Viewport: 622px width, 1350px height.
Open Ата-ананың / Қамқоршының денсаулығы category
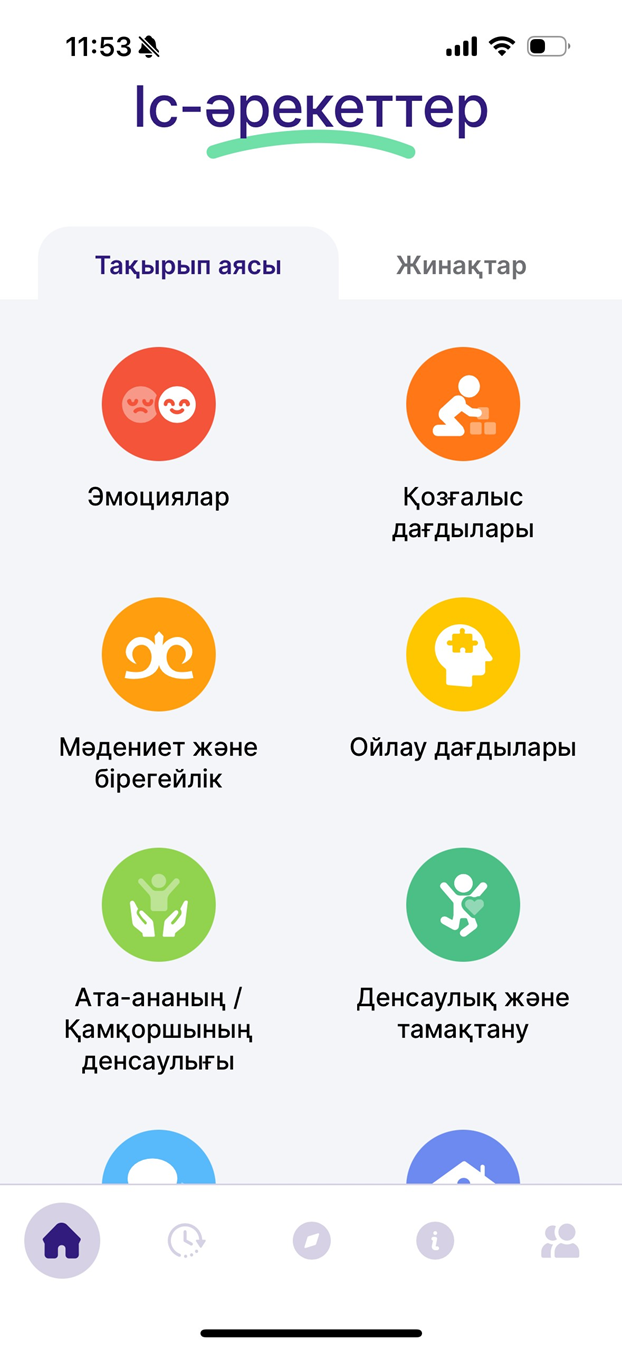(159, 905)
